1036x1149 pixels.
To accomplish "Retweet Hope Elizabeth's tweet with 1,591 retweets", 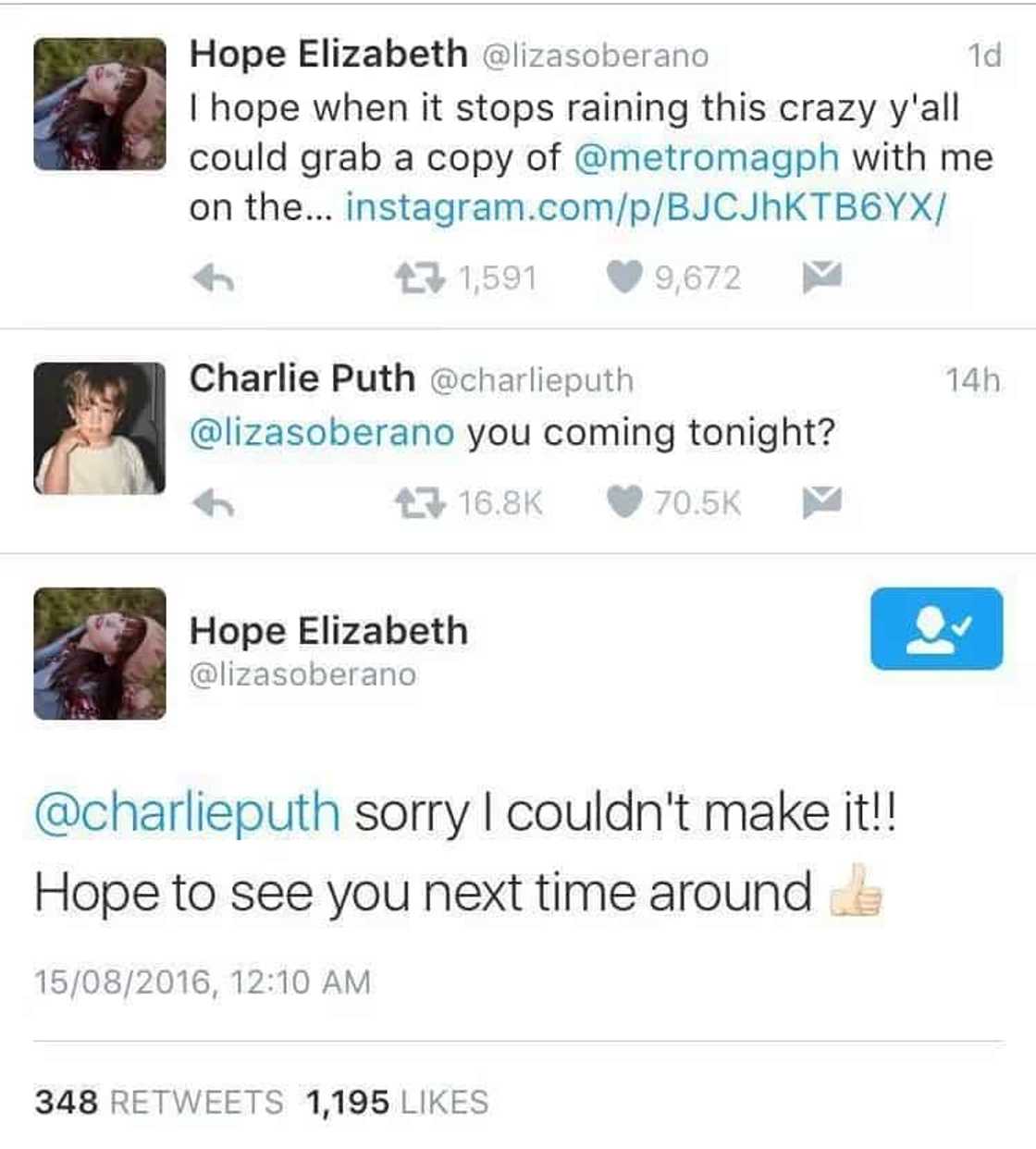I will [421, 278].
